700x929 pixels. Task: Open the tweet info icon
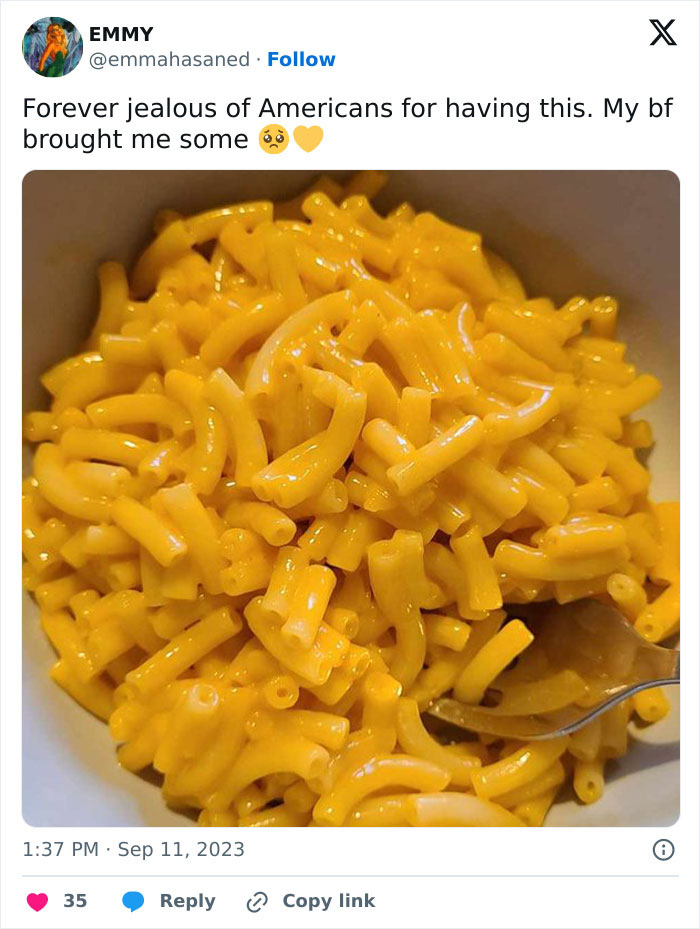pos(663,850)
